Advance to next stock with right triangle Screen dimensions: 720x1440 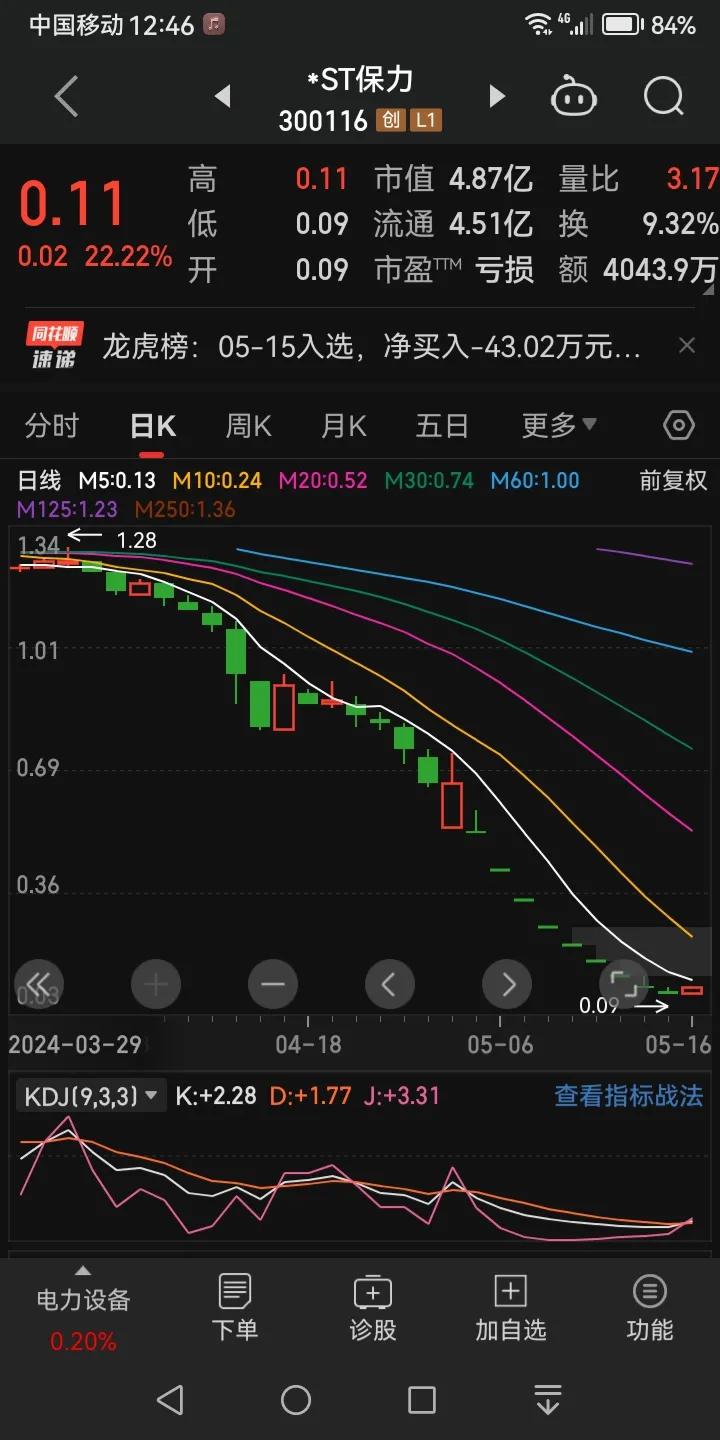[x=497, y=96]
